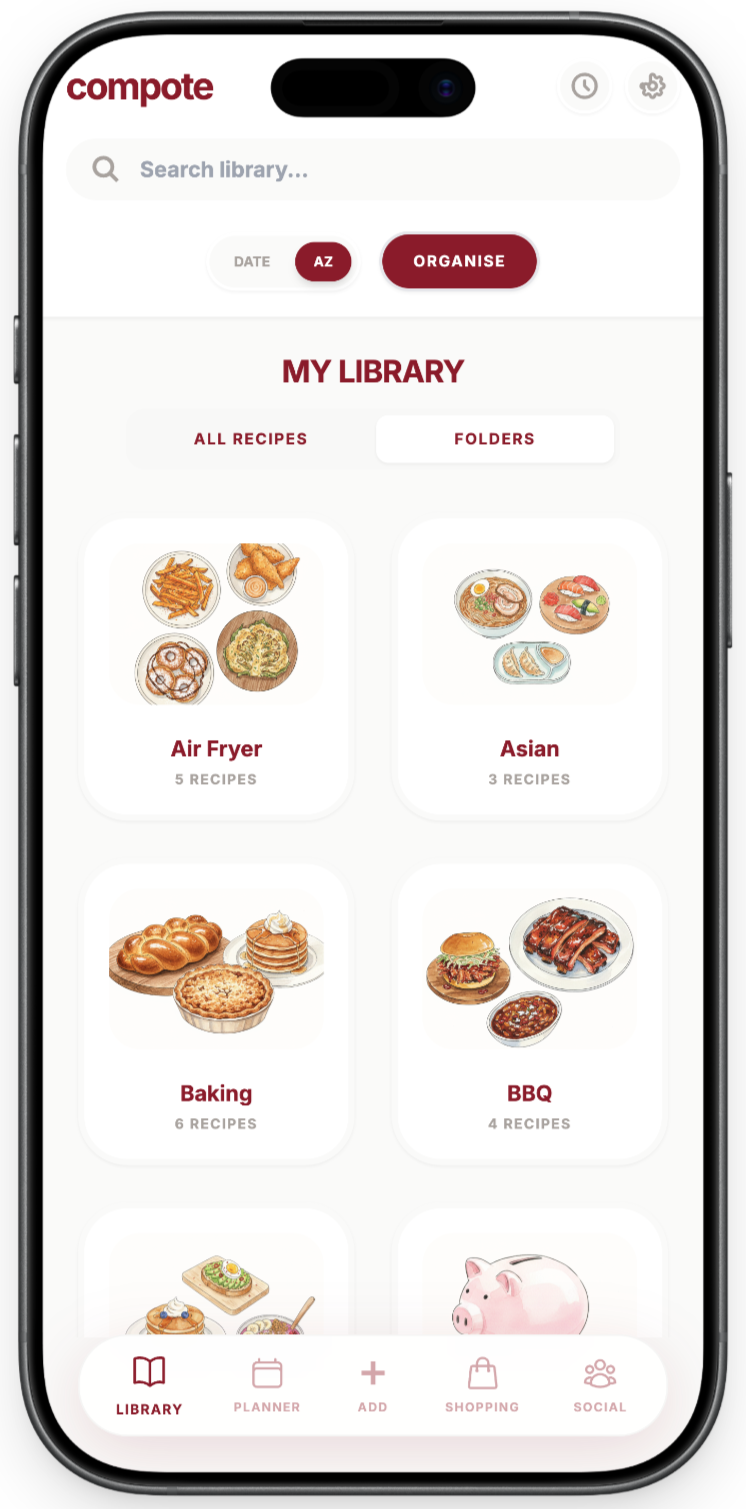Image resolution: width=746 pixels, height=1509 pixels.
Task: Open the Air Fryer folder
Action: click(x=216, y=668)
